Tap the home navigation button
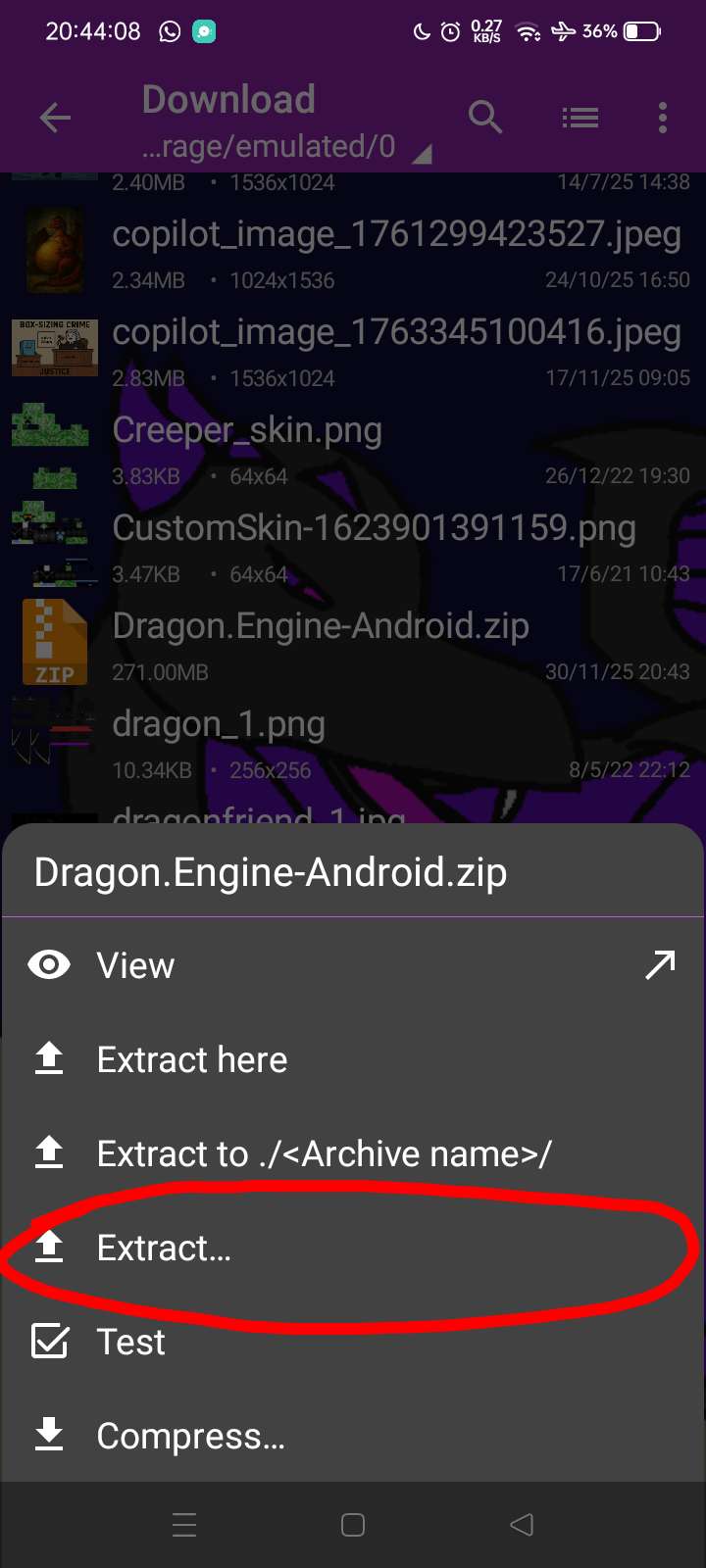 point(352,1525)
